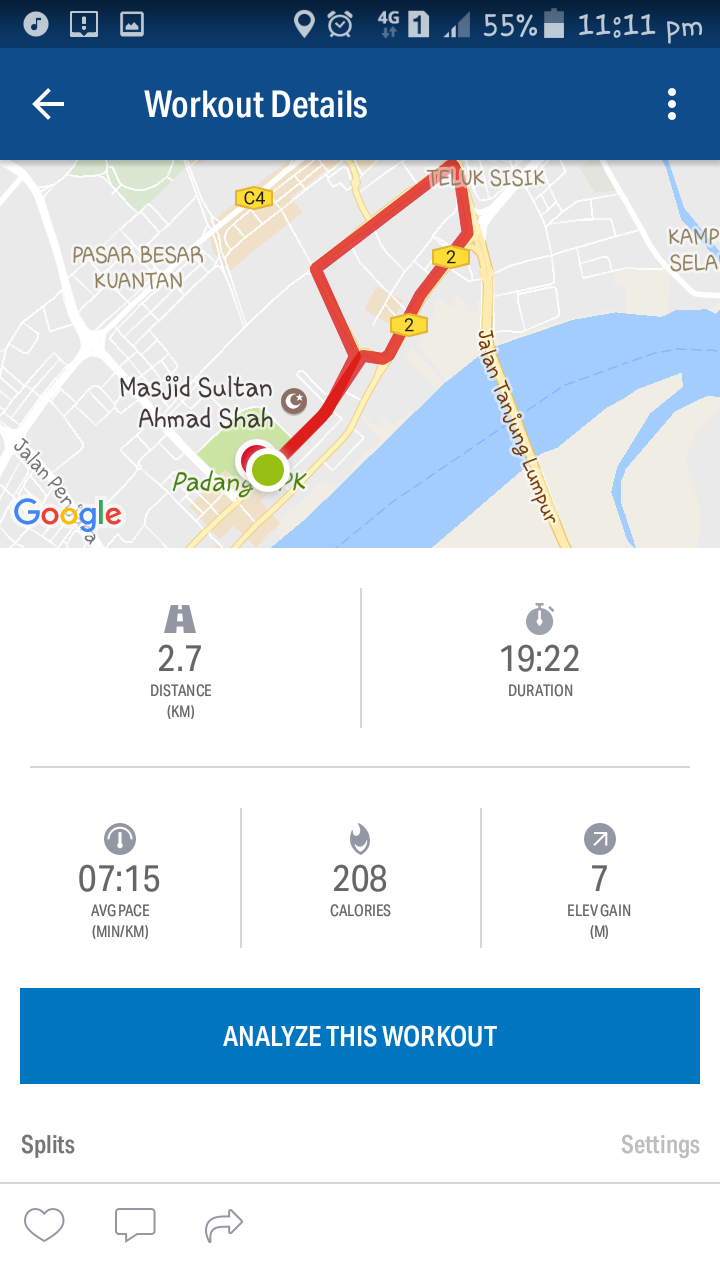Share this workout
The width and height of the screenshot is (720, 1280).
tap(224, 1224)
